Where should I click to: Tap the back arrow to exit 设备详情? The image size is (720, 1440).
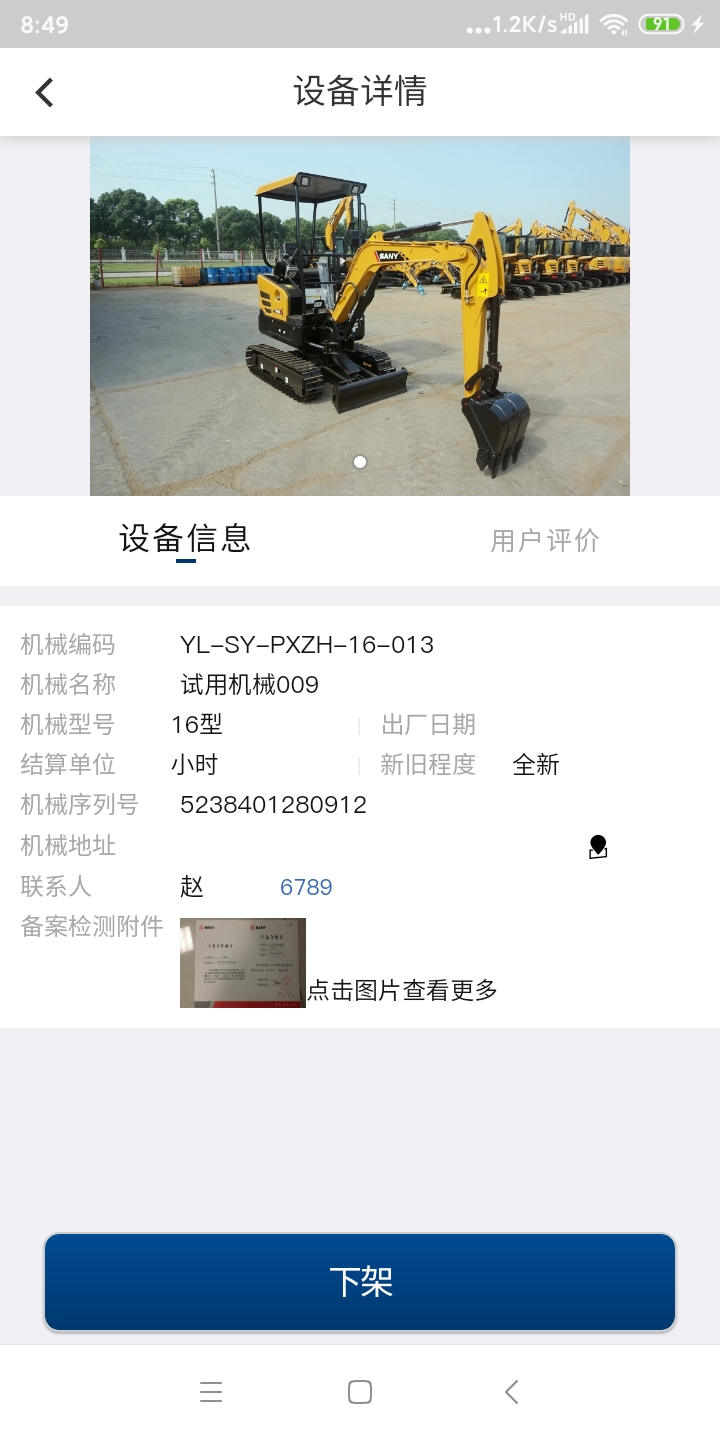42,91
